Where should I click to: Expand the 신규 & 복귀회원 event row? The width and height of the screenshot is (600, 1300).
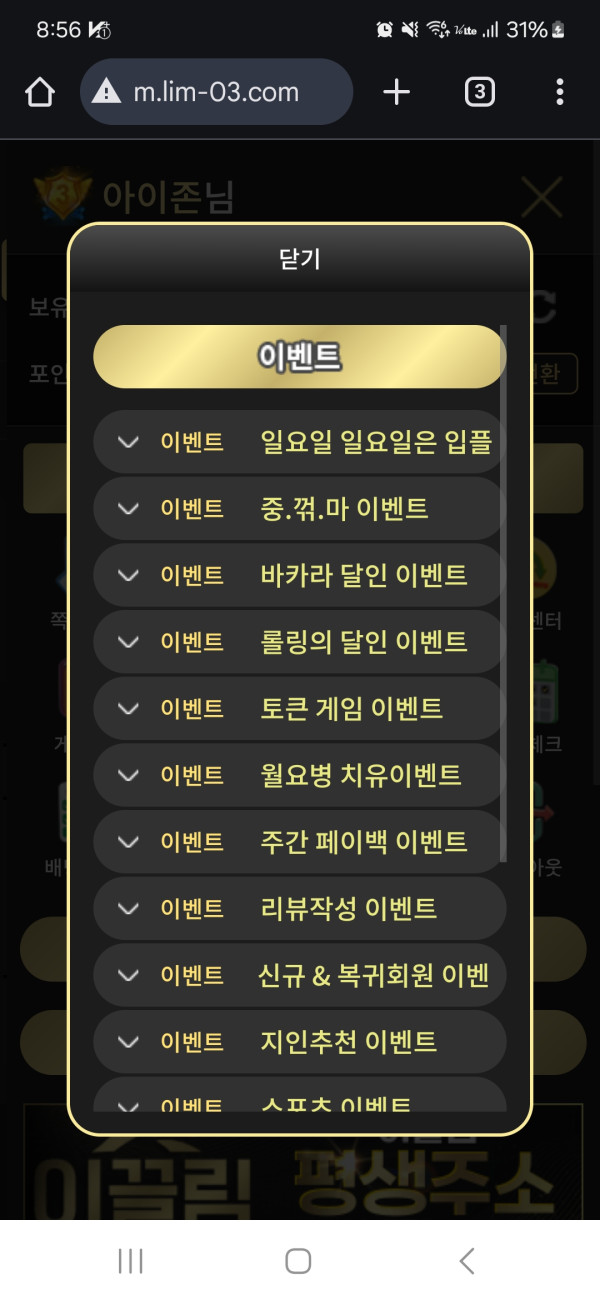(x=299, y=975)
